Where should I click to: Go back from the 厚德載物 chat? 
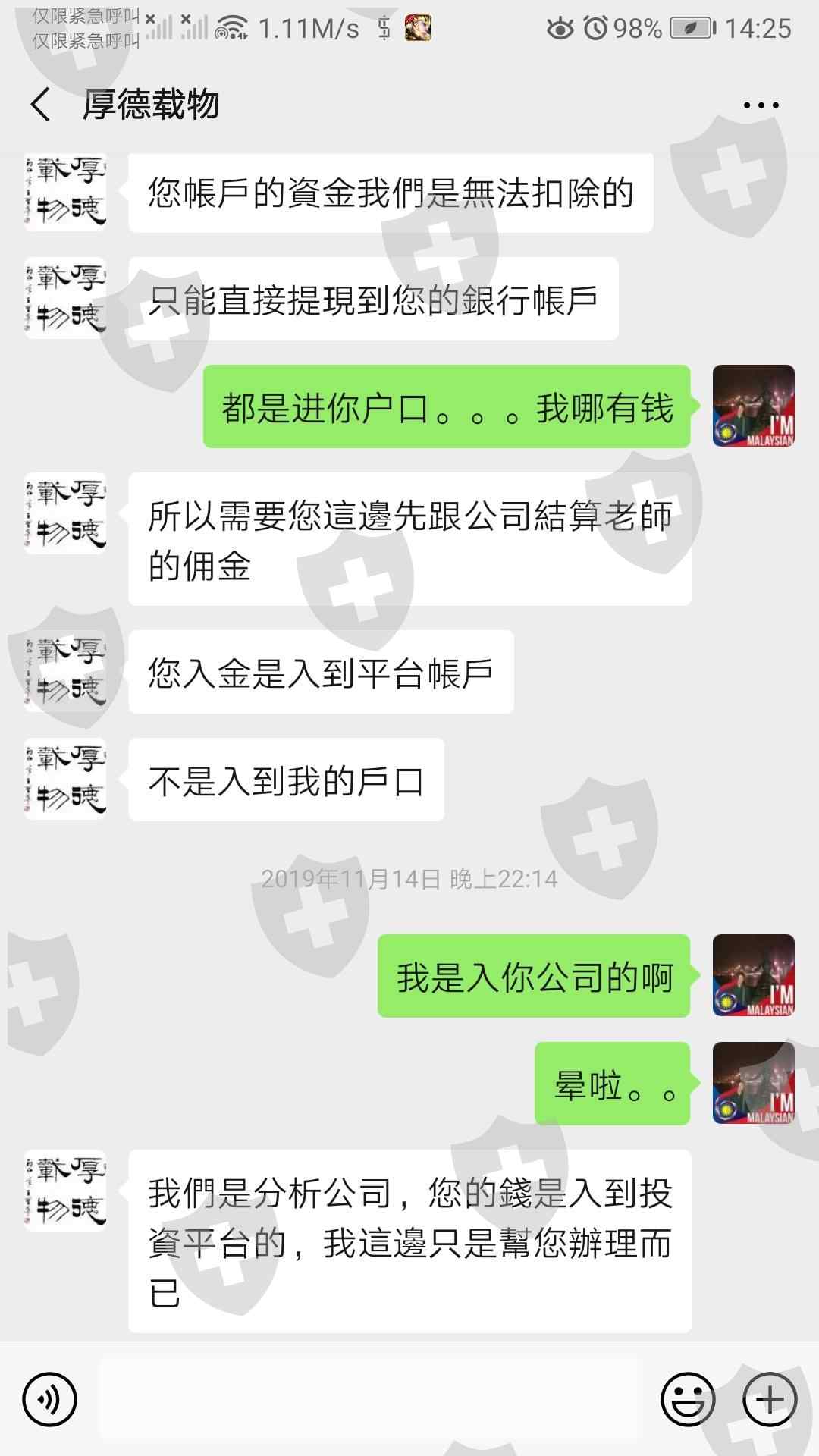coord(41,105)
